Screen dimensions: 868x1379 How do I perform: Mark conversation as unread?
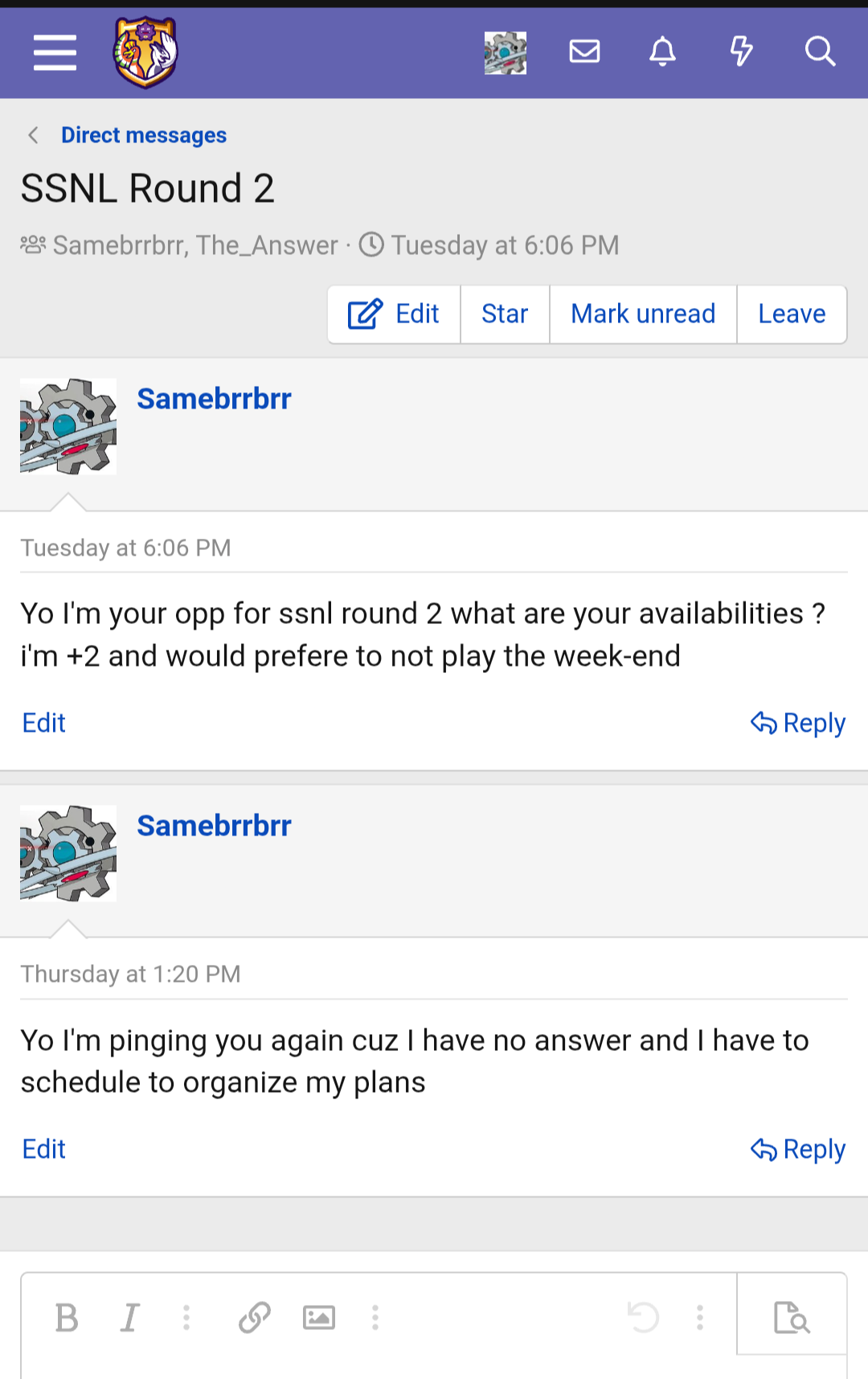click(x=643, y=314)
